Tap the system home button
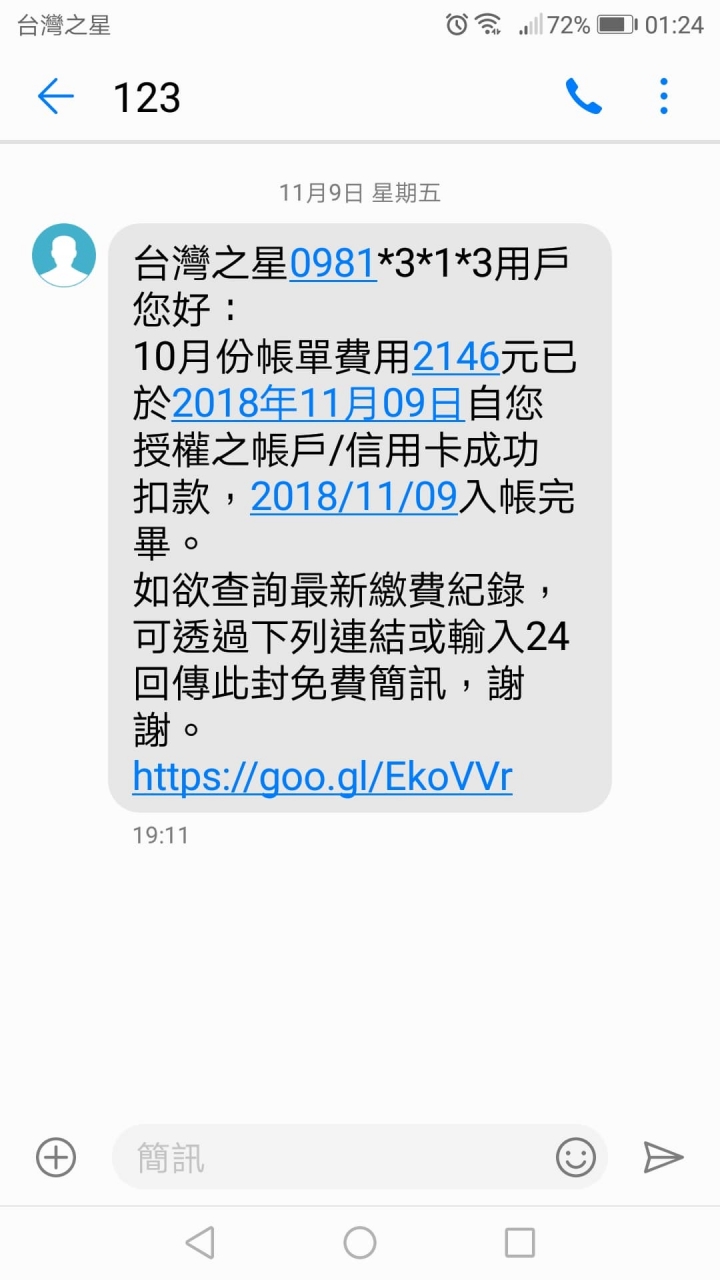Screen dimensions: 720x1280 360,1243
